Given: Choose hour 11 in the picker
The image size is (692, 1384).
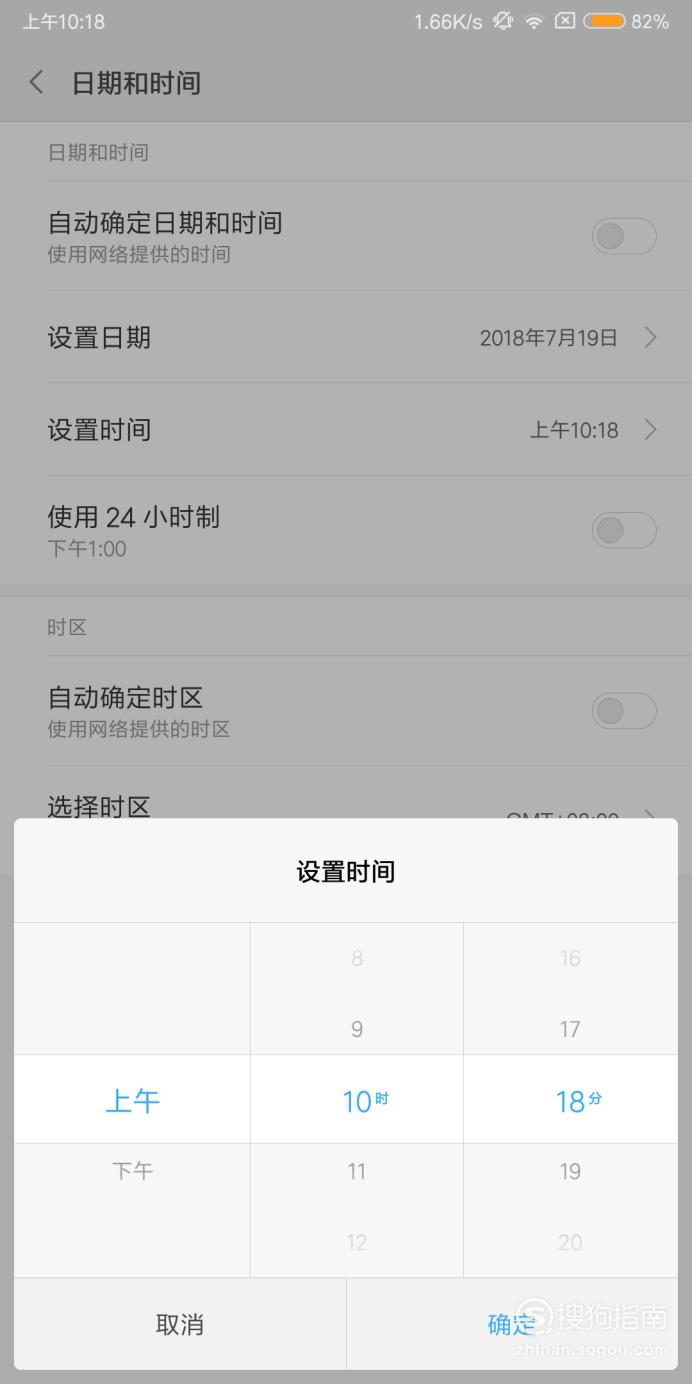Looking at the screenshot, I should [x=357, y=1171].
